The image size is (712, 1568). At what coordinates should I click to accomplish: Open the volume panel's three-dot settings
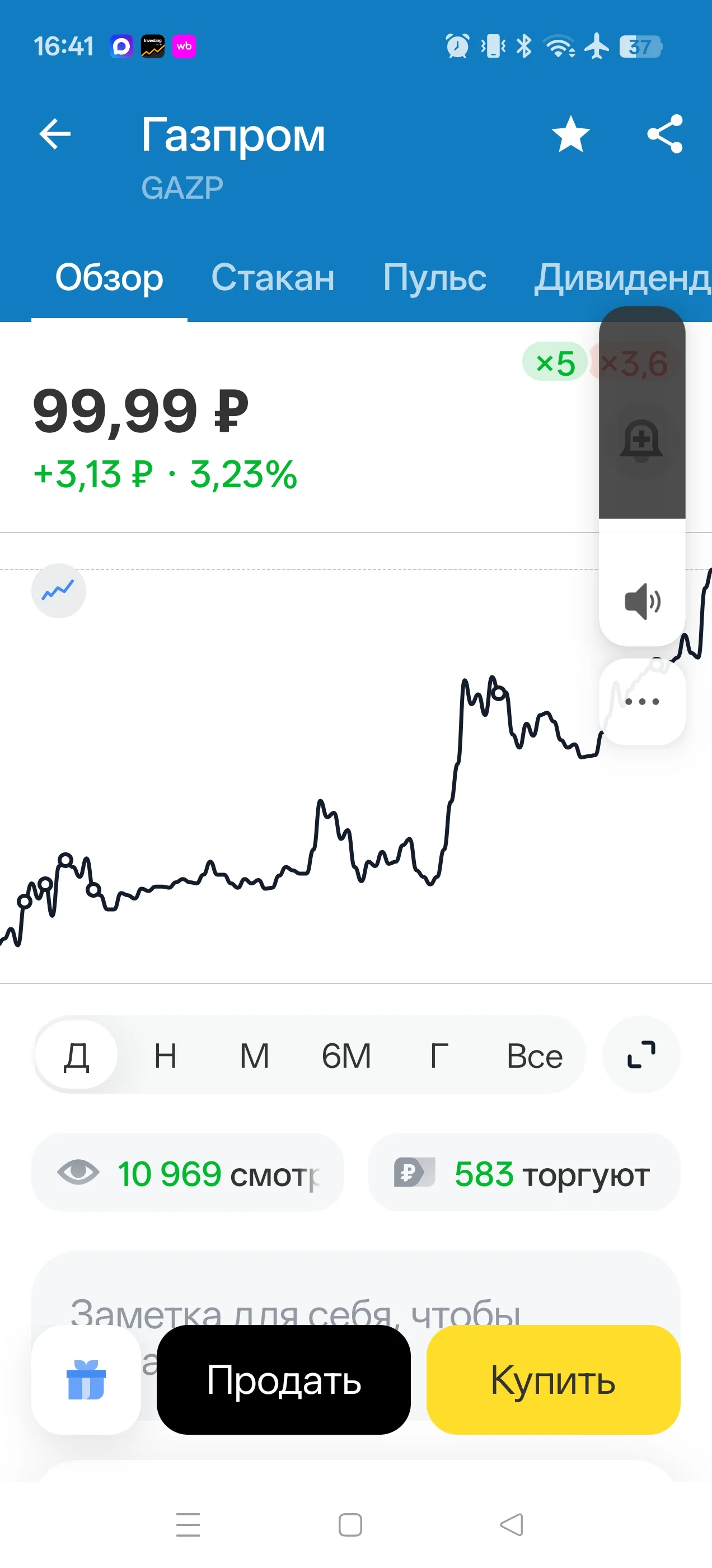pyautogui.click(x=642, y=702)
